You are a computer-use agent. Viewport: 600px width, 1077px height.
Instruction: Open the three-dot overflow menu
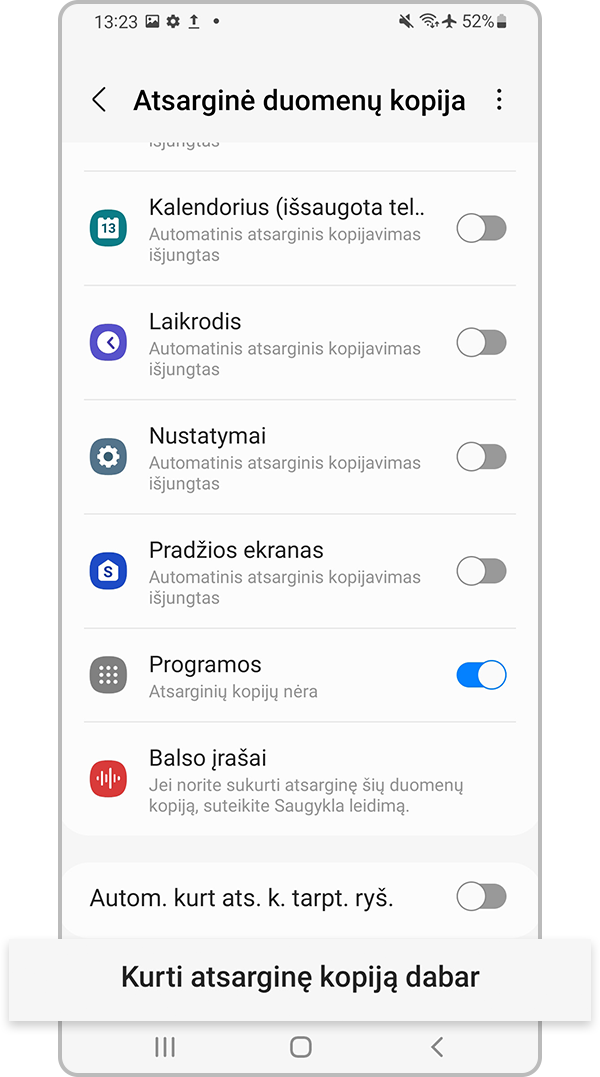click(x=499, y=100)
